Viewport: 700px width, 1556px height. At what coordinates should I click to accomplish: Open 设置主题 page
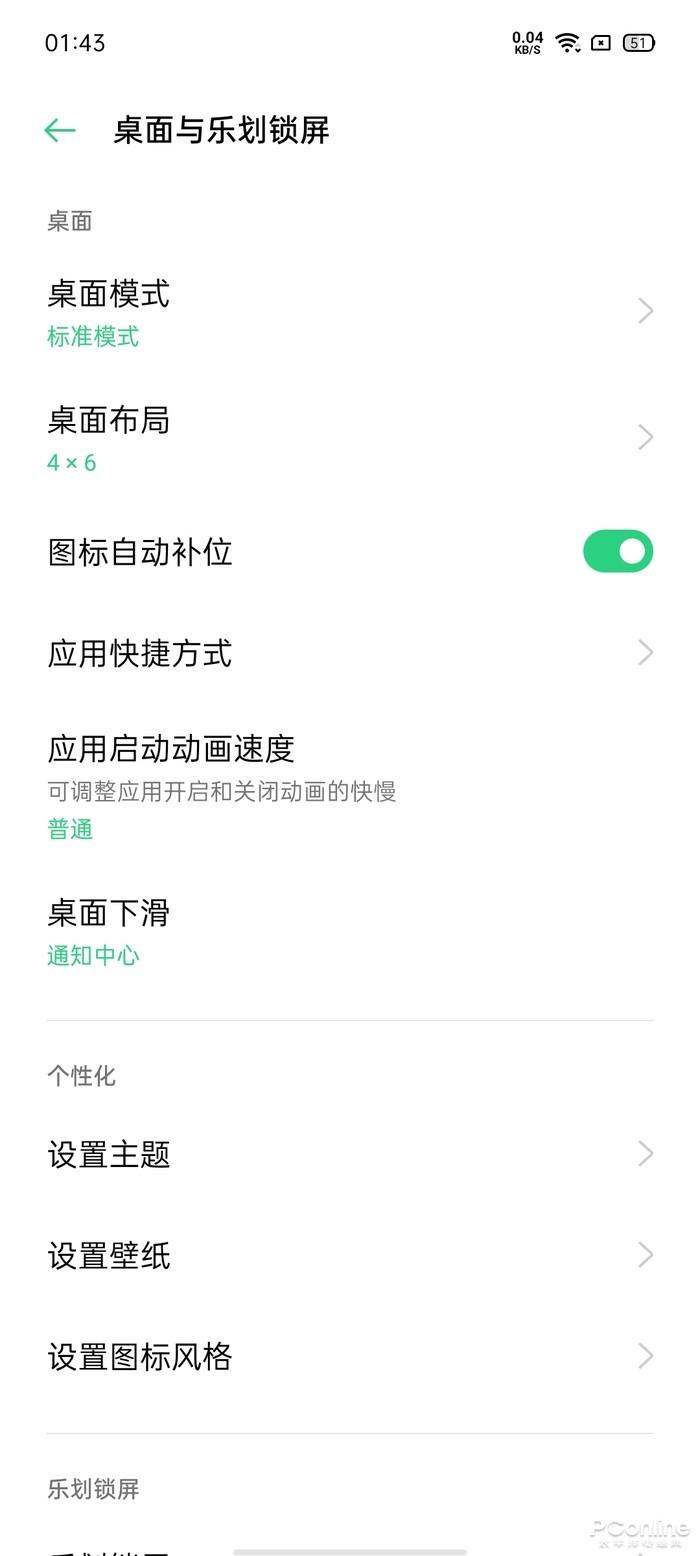tap(350, 1154)
